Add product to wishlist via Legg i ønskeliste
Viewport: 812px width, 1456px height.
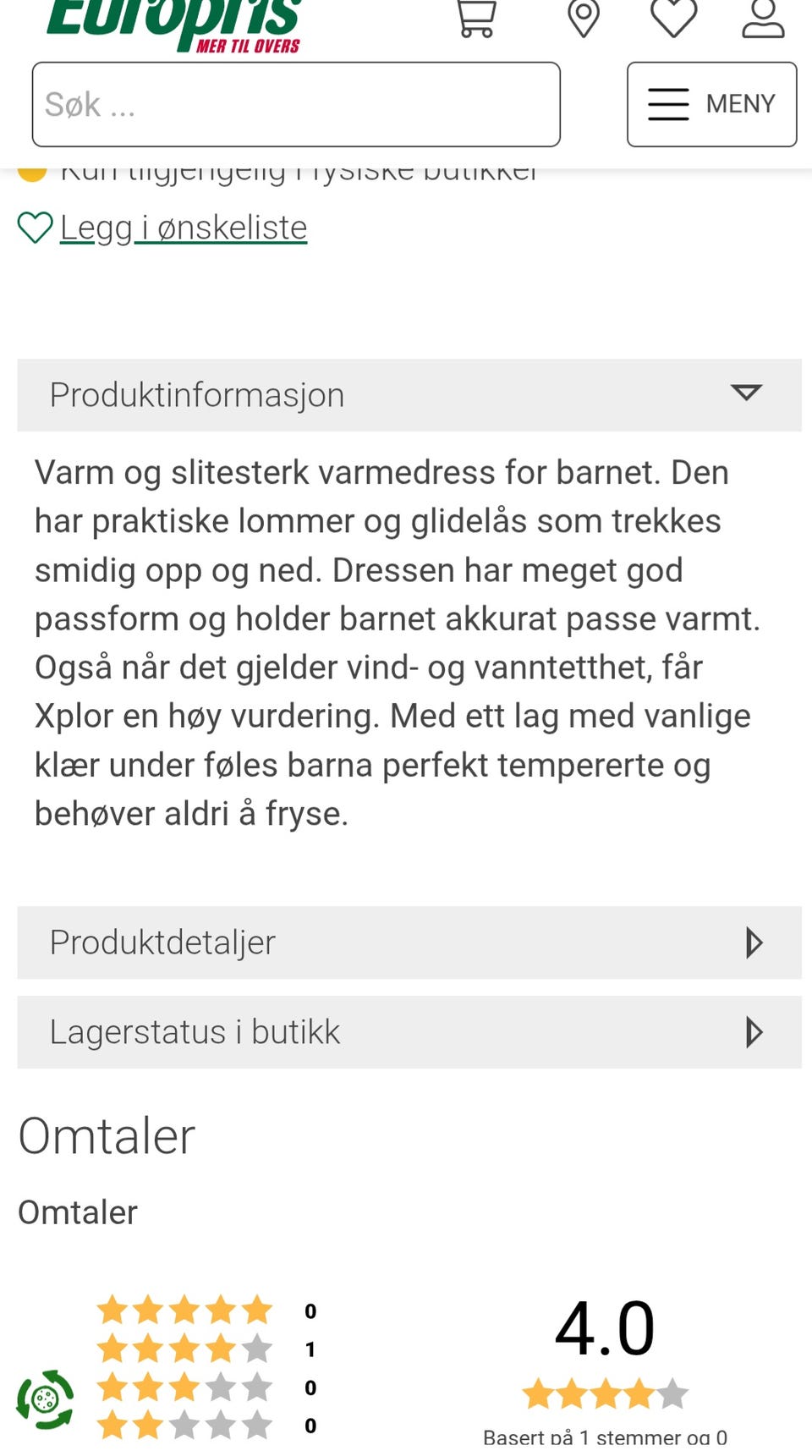183,227
